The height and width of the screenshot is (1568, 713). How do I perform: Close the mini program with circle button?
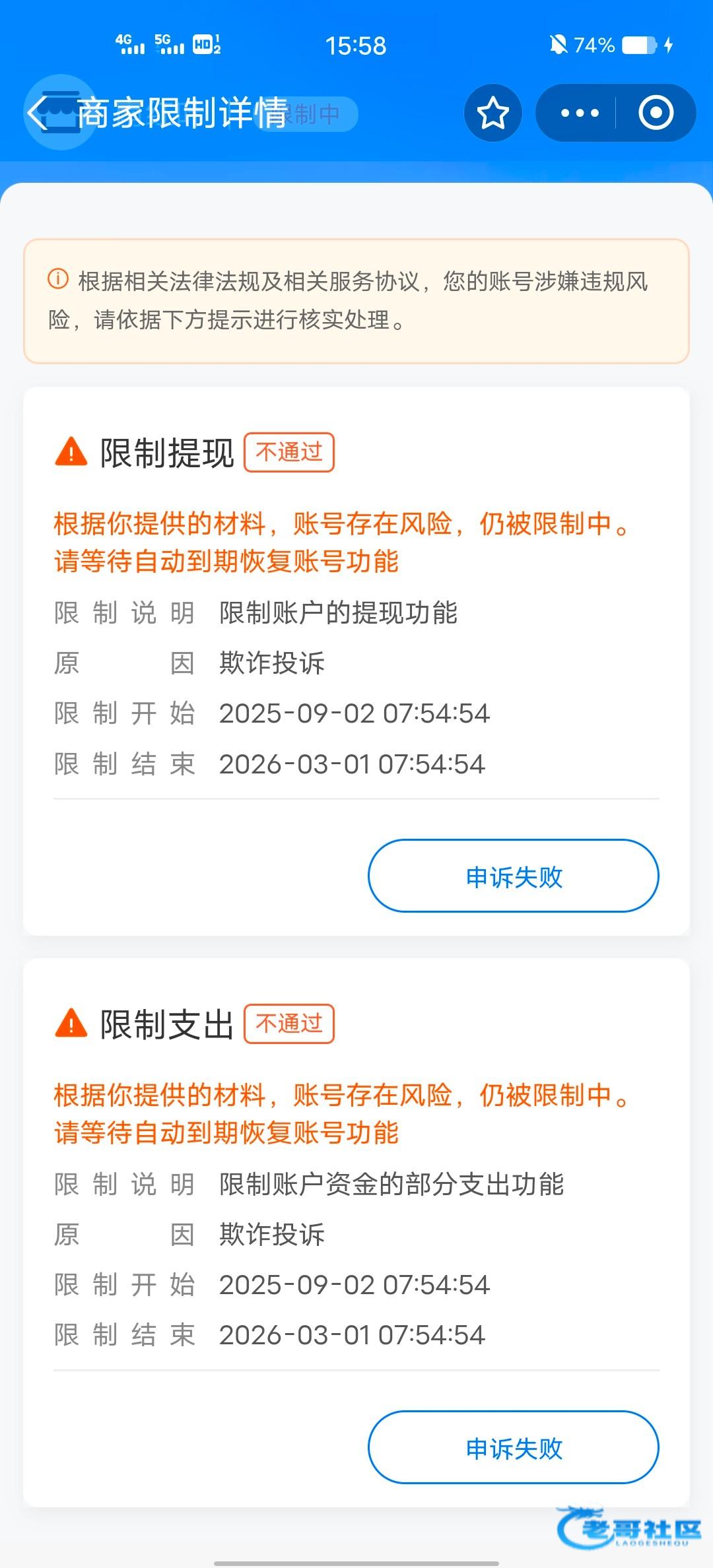656,113
